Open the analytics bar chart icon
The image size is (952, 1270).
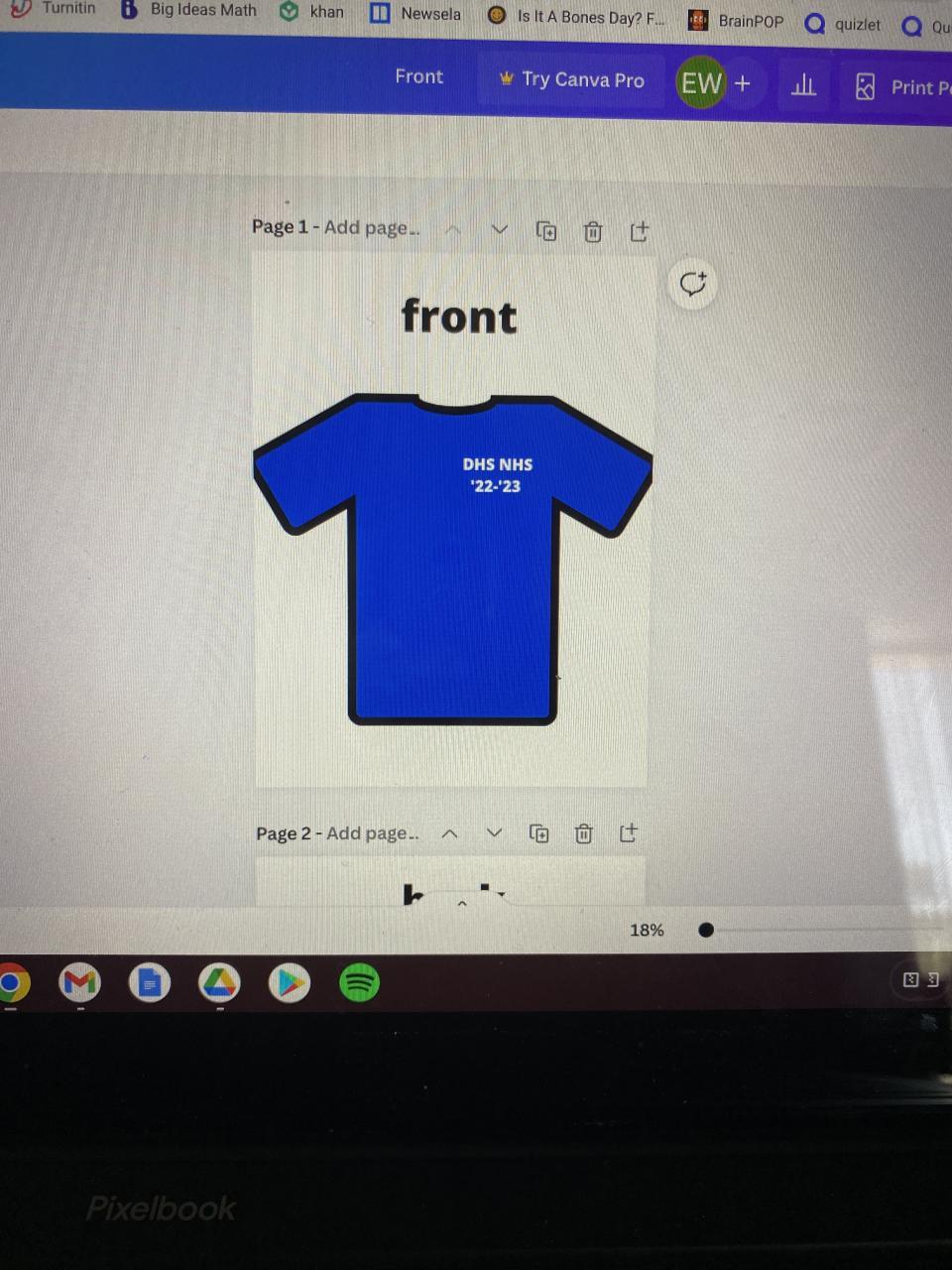tap(803, 86)
